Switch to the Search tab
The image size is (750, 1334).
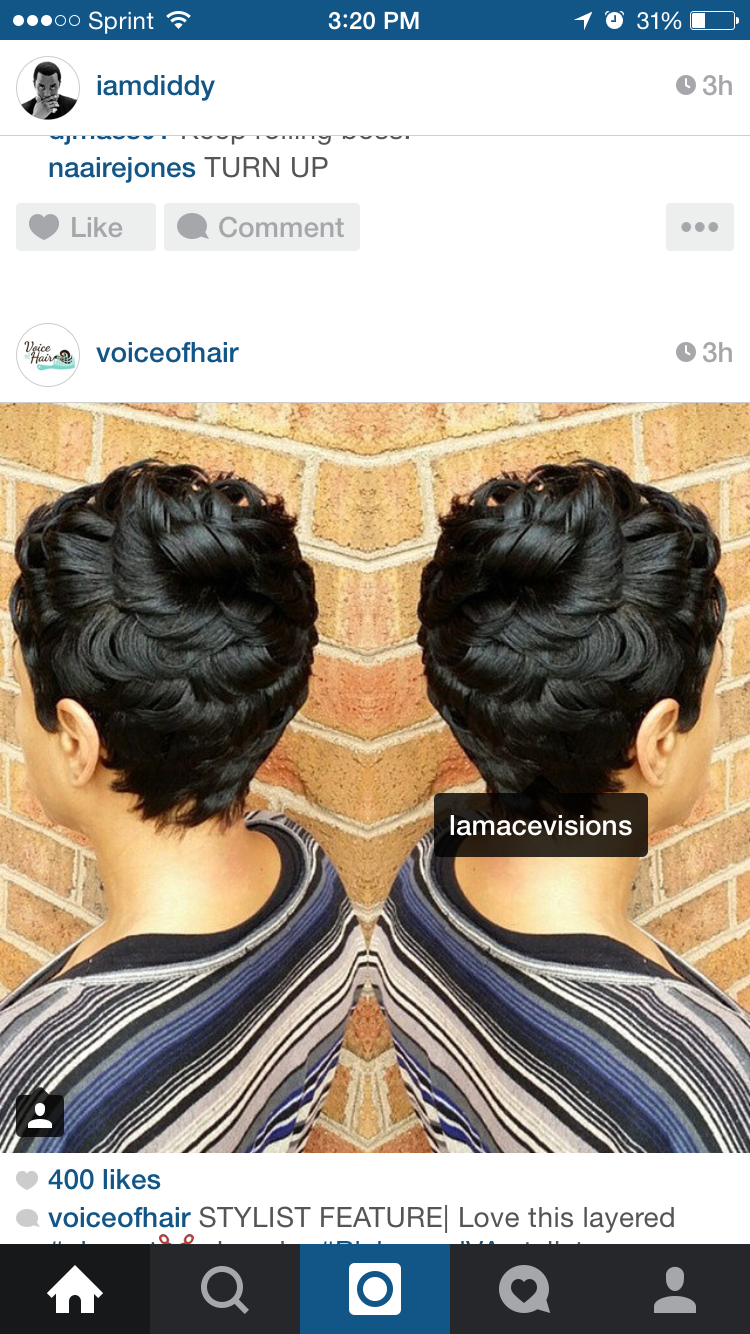pos(225,1289)
